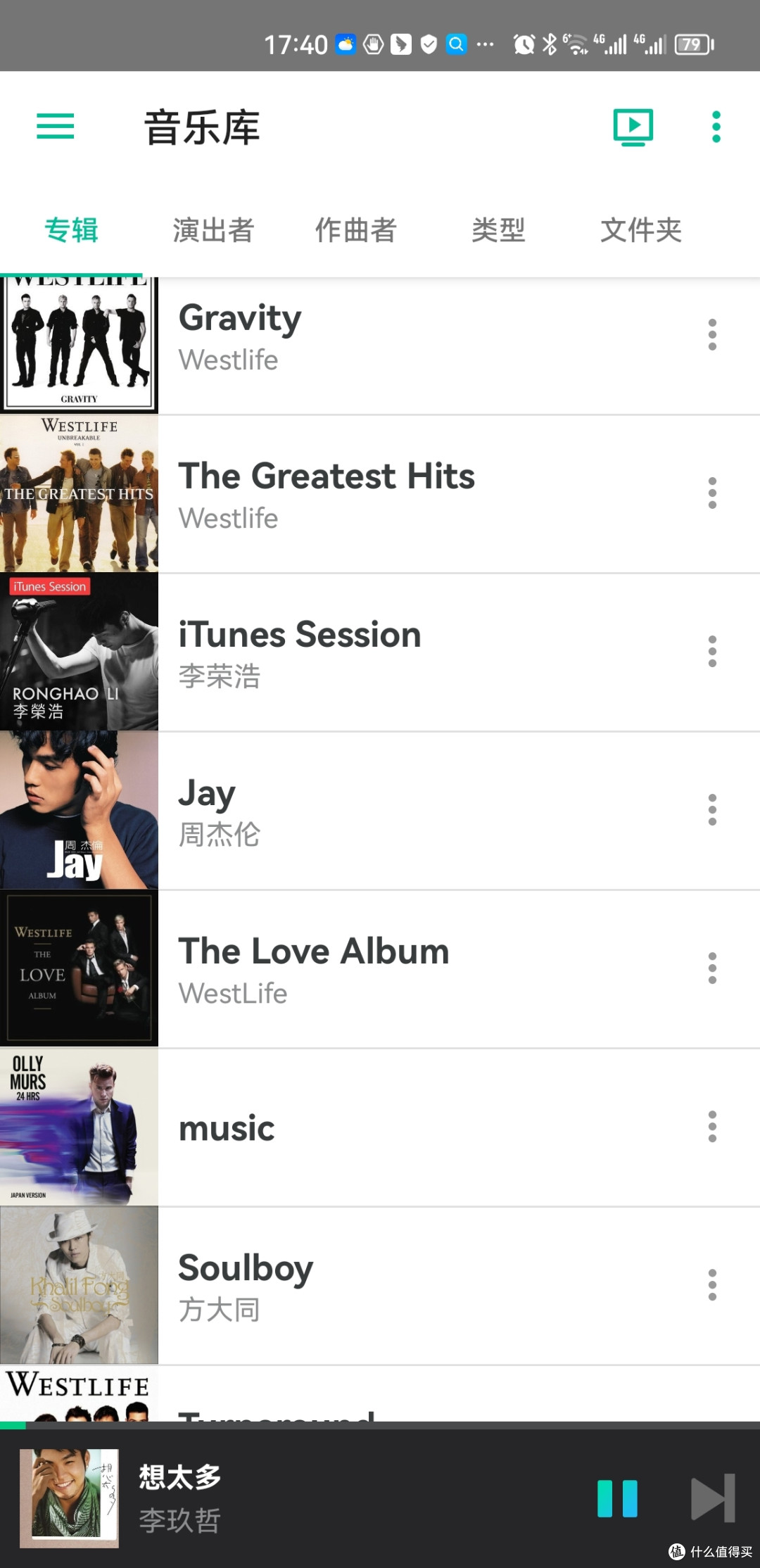This screenshot has width=760, height=1568.
Task: Select the 类型 tab
Action: tap(498, 230)
